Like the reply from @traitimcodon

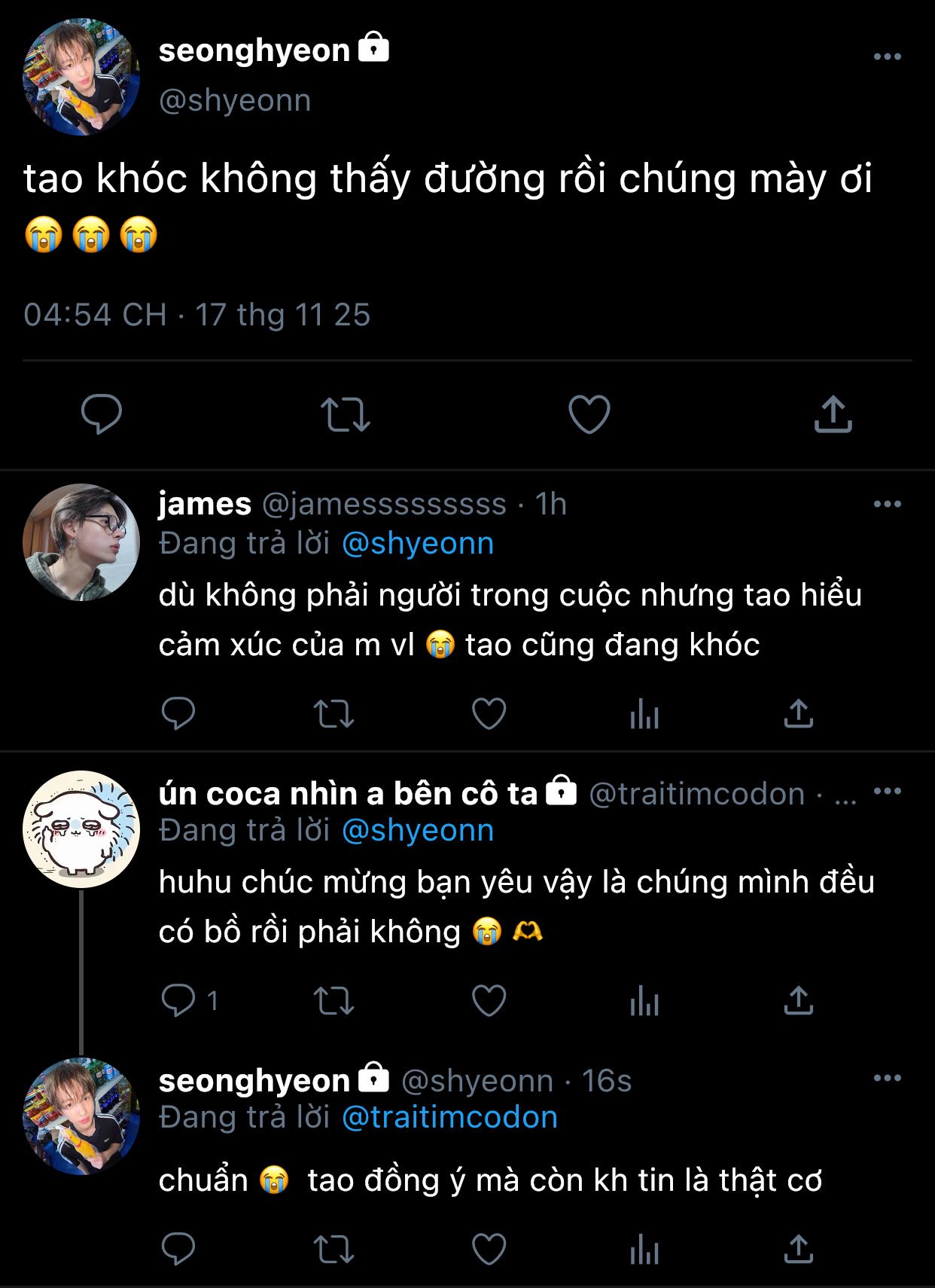[x=489, y=1001]
